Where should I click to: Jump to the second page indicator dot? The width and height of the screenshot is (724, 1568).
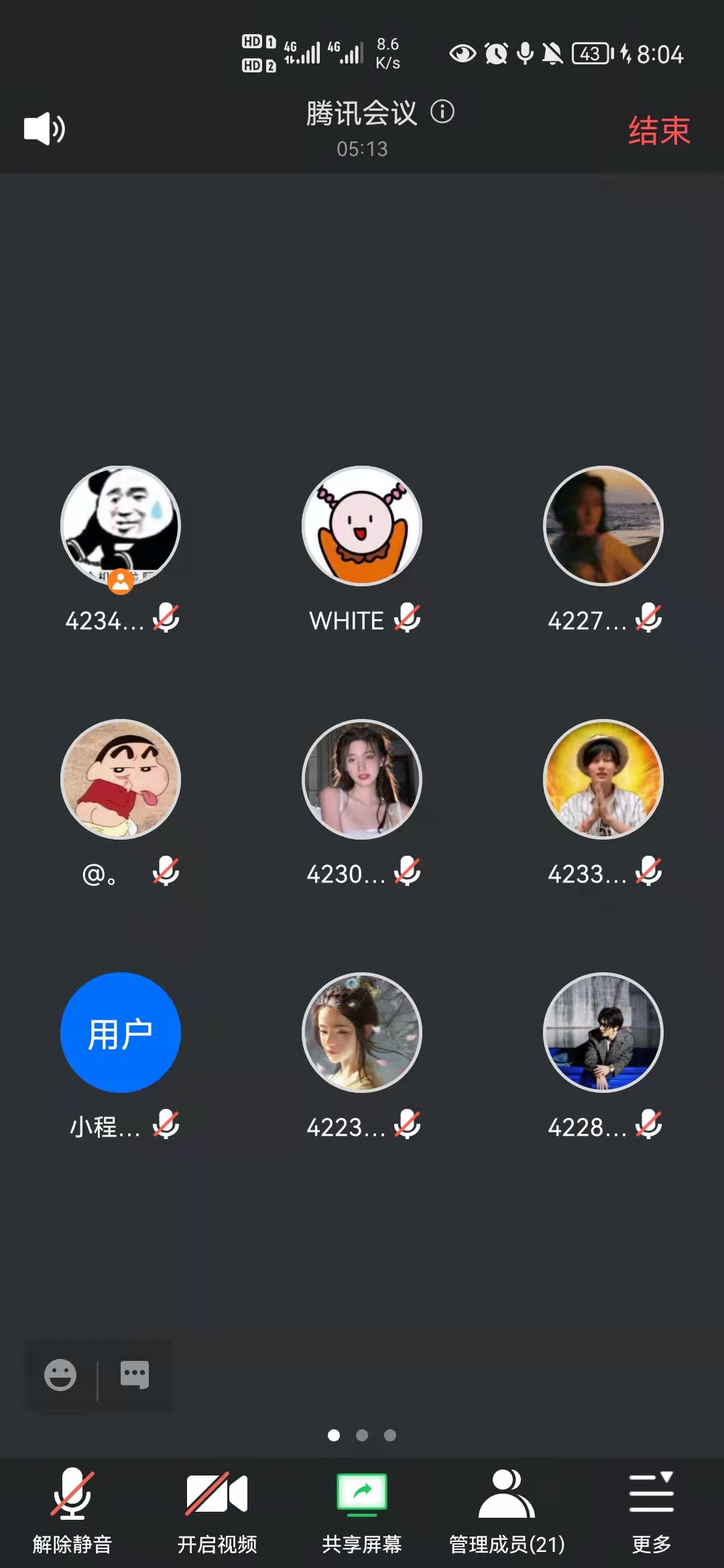tap(362, 1435)
